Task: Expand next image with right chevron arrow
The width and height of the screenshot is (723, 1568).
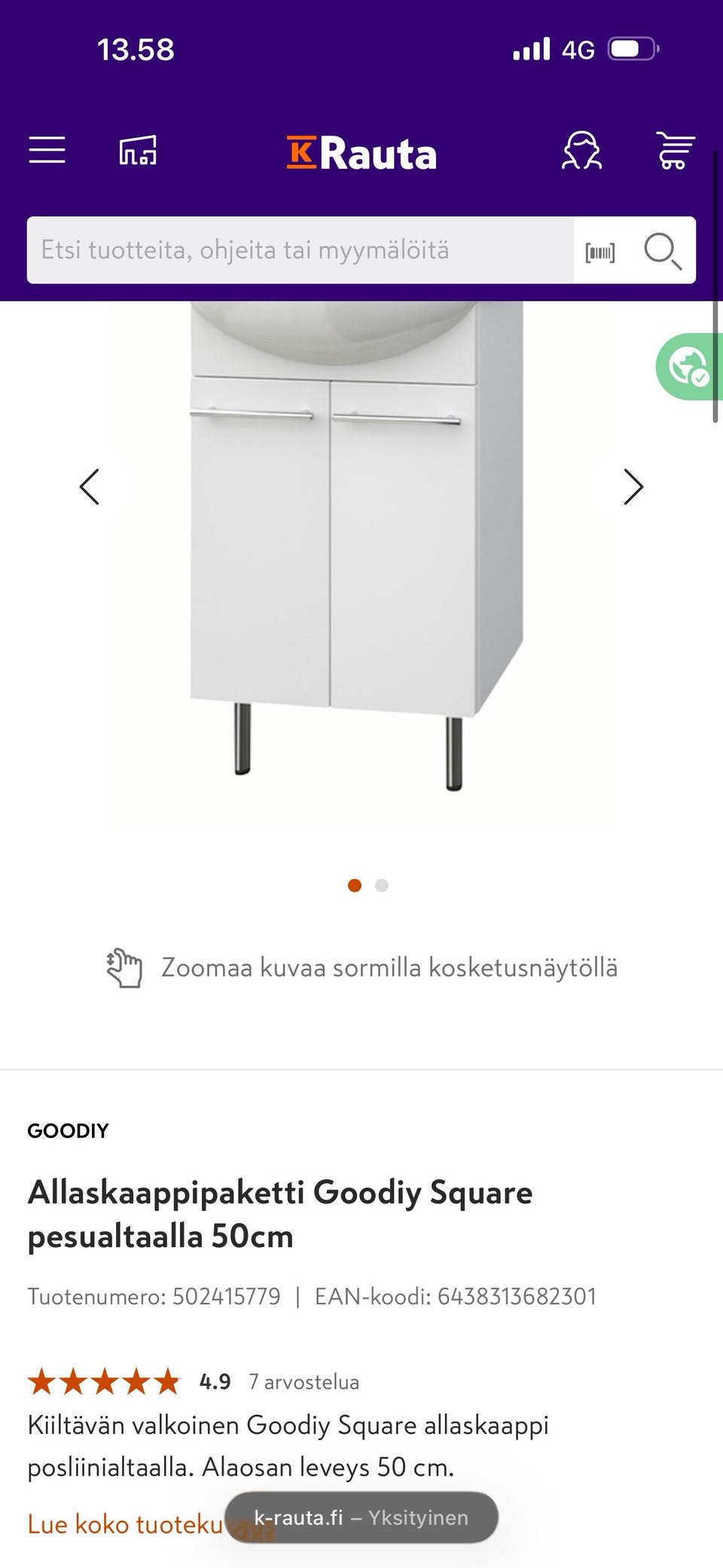Action: (631, 487)
